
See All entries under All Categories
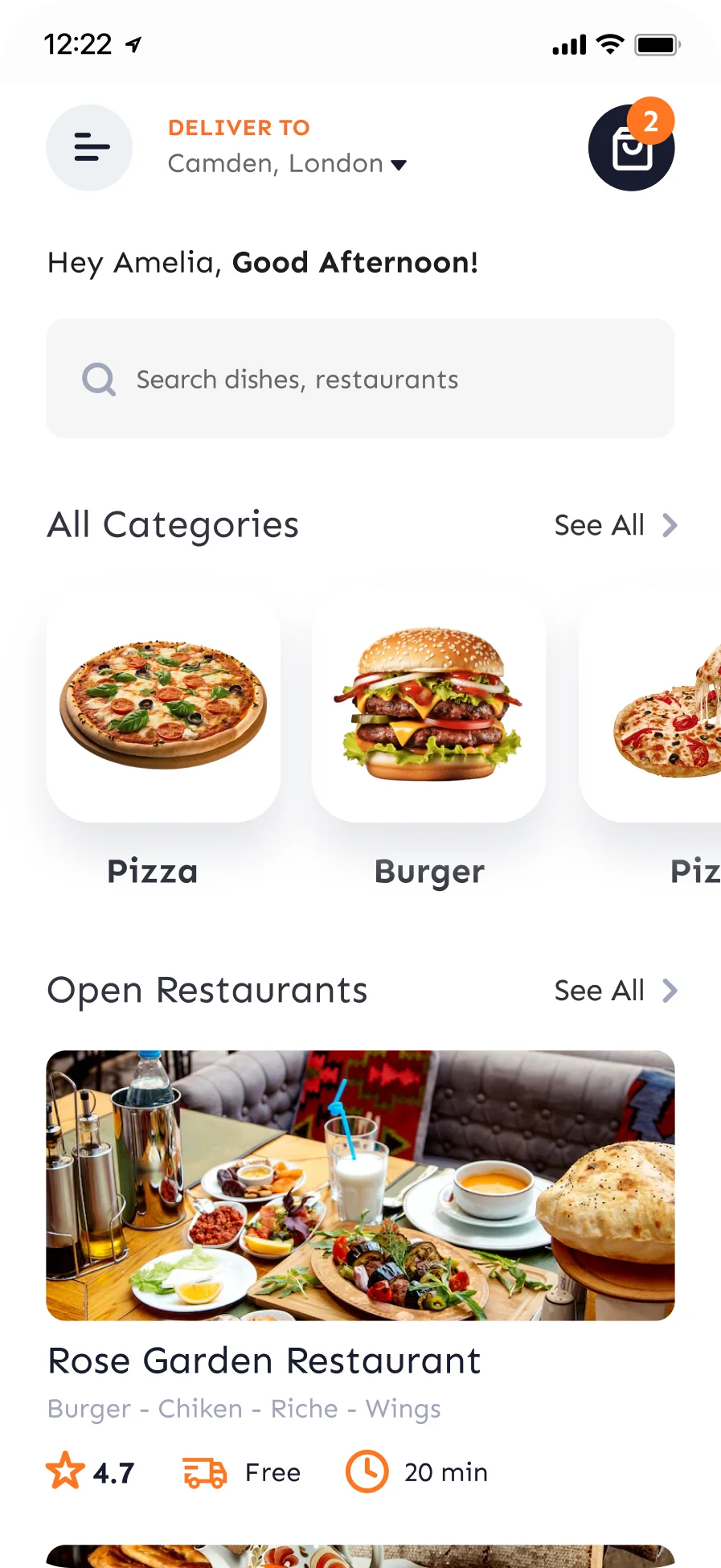[x=599, y=525]
